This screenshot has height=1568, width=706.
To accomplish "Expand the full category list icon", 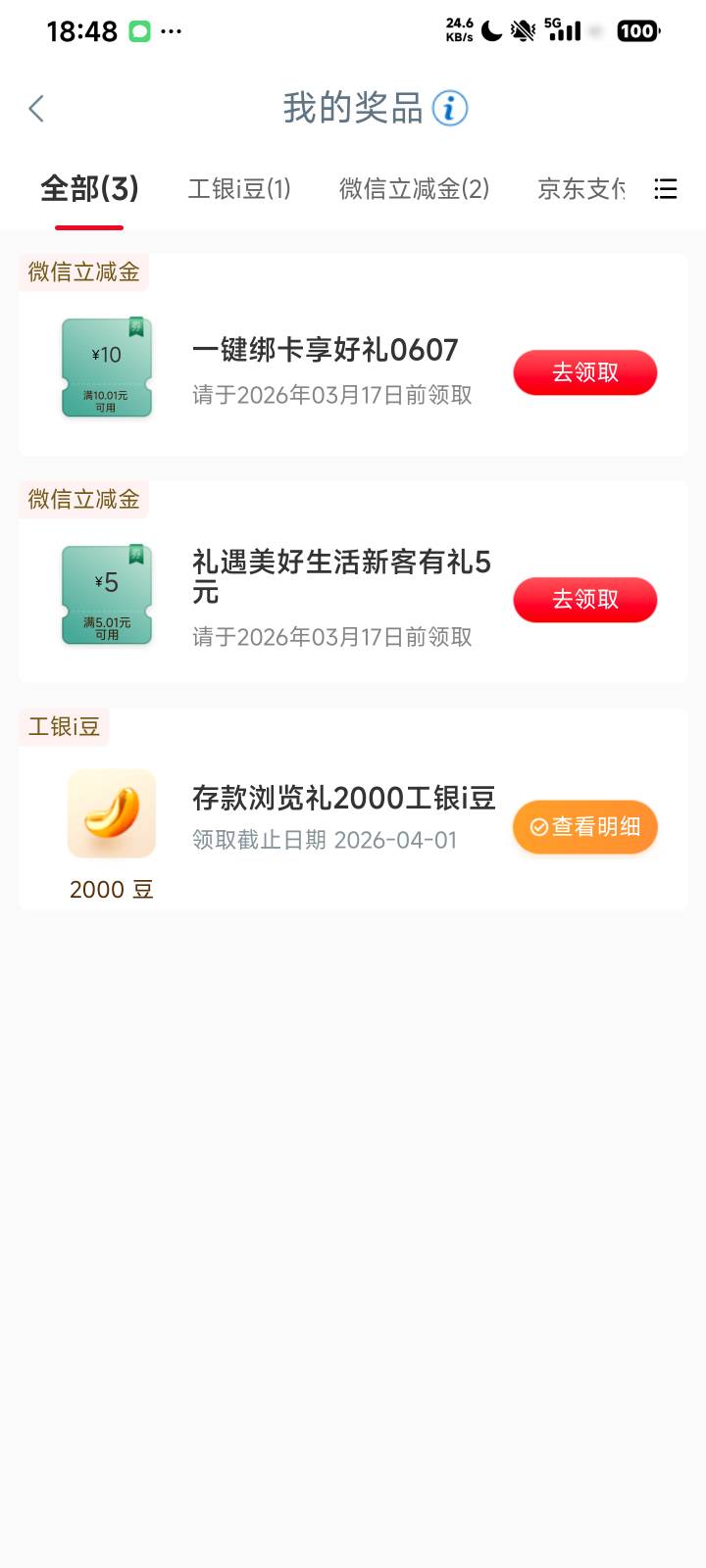I will coord(666,188).
